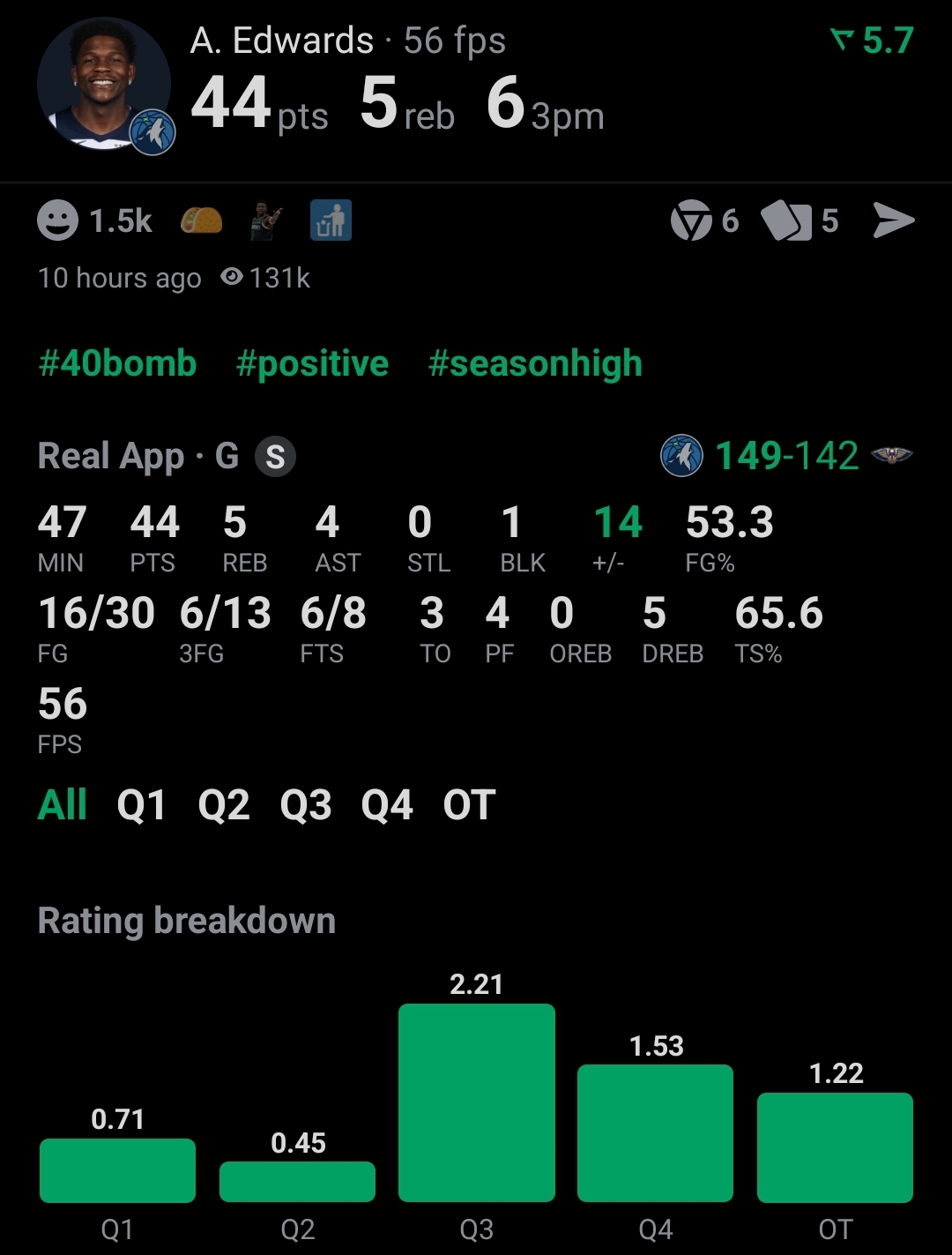Select the All stats tab

(x=63, y=804)
